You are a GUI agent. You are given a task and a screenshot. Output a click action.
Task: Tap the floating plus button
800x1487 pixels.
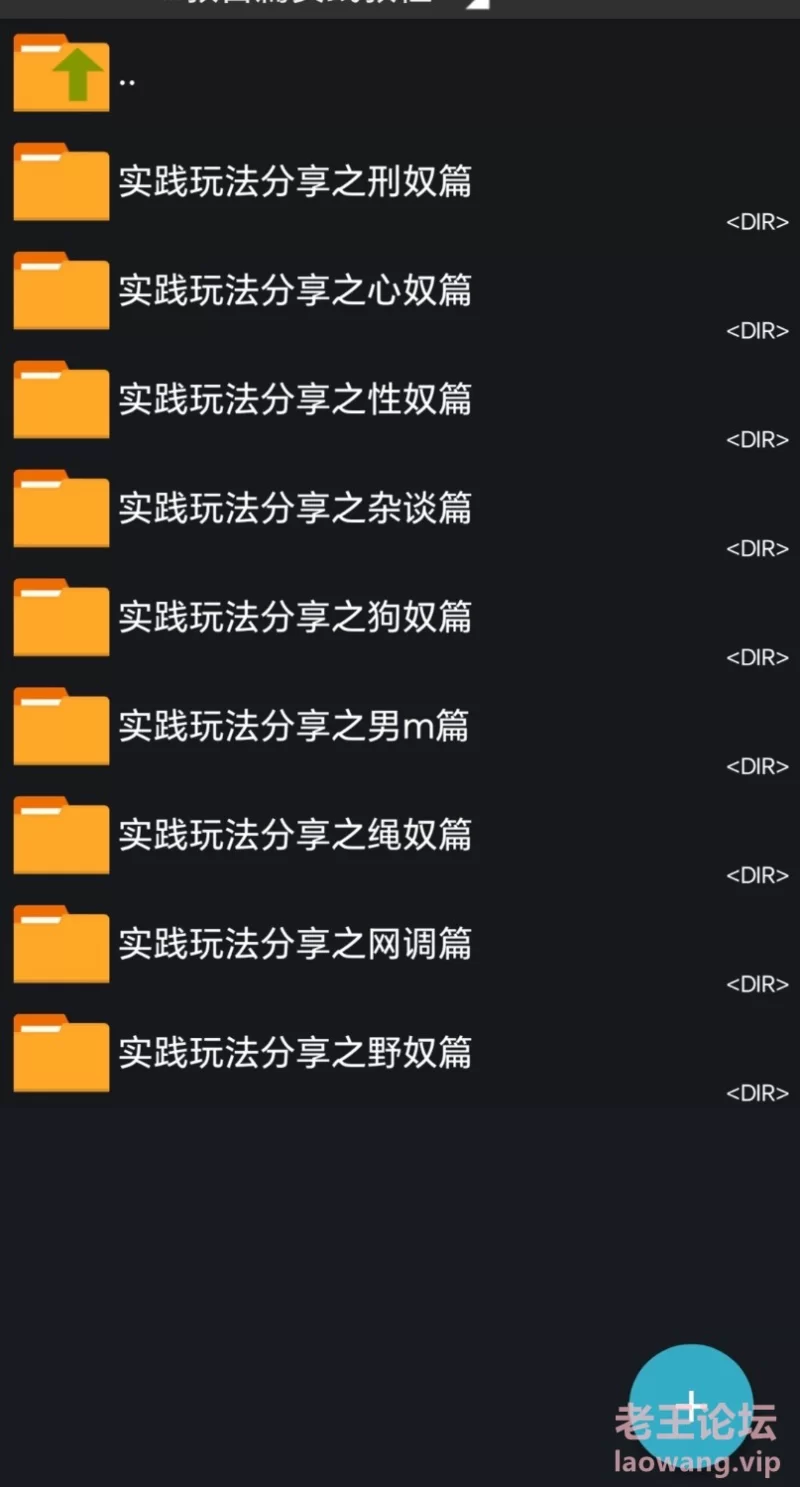click(x=691, y=1405)
